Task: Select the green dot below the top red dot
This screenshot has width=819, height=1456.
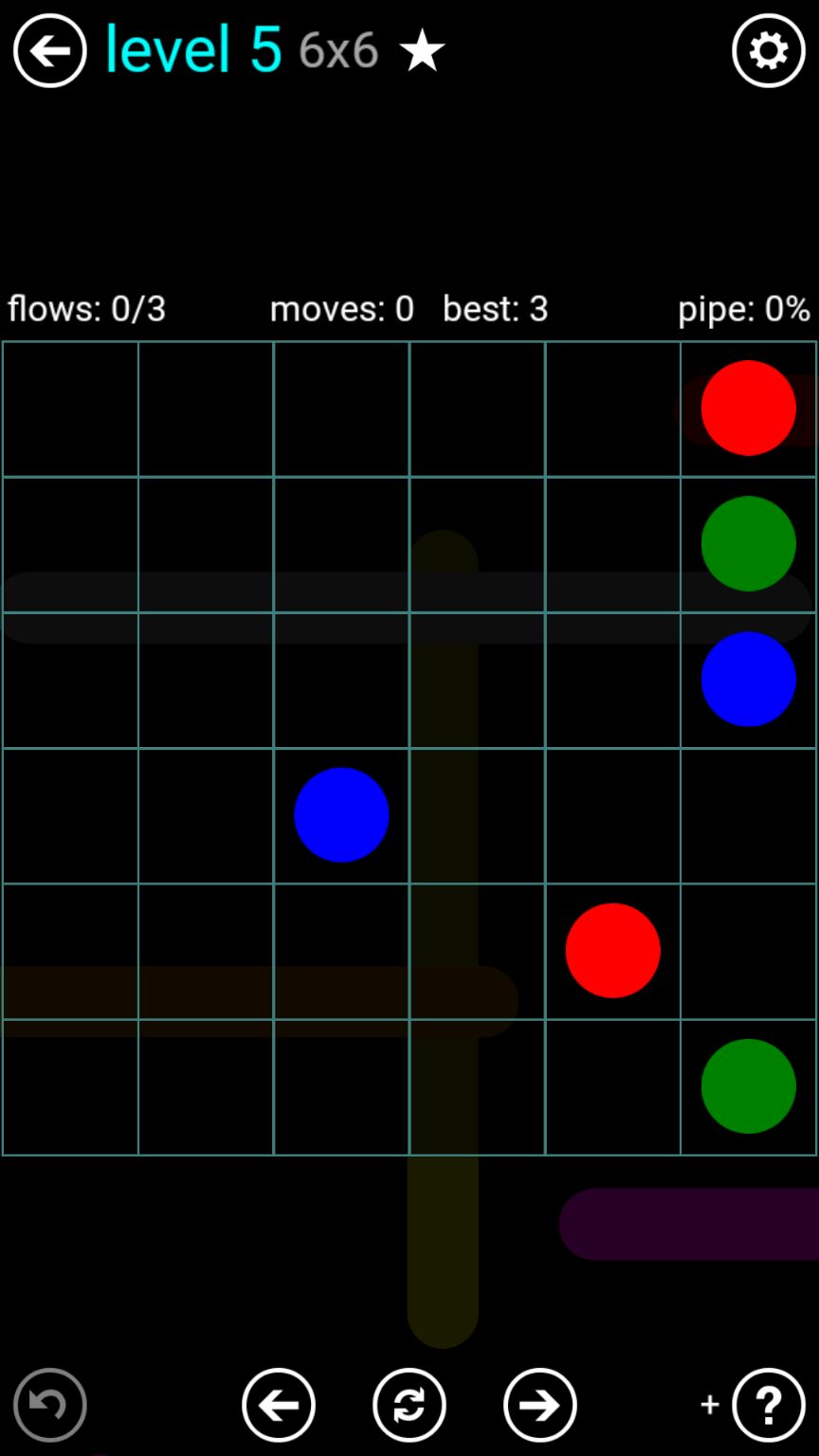Action: 748,543
